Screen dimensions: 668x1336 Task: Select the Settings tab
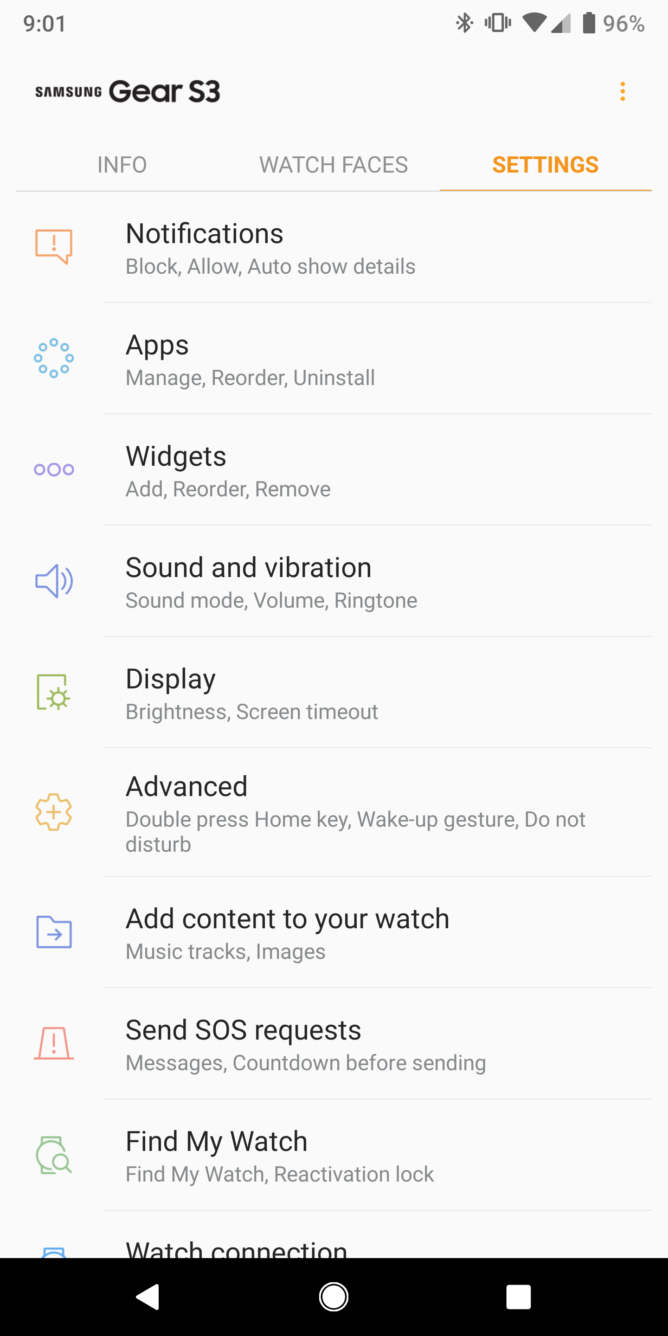pyautogui.click(x=545, y=165)
